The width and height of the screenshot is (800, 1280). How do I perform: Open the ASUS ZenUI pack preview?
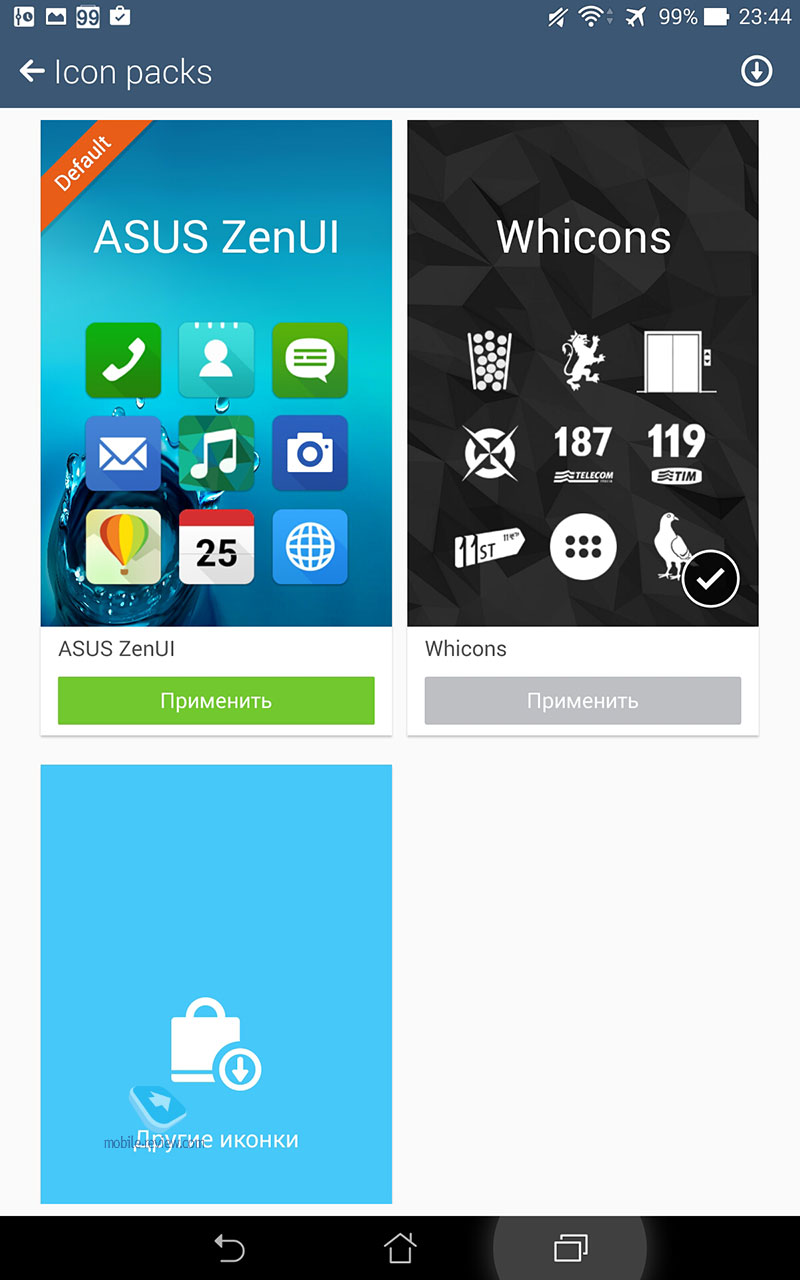(216, 374)
